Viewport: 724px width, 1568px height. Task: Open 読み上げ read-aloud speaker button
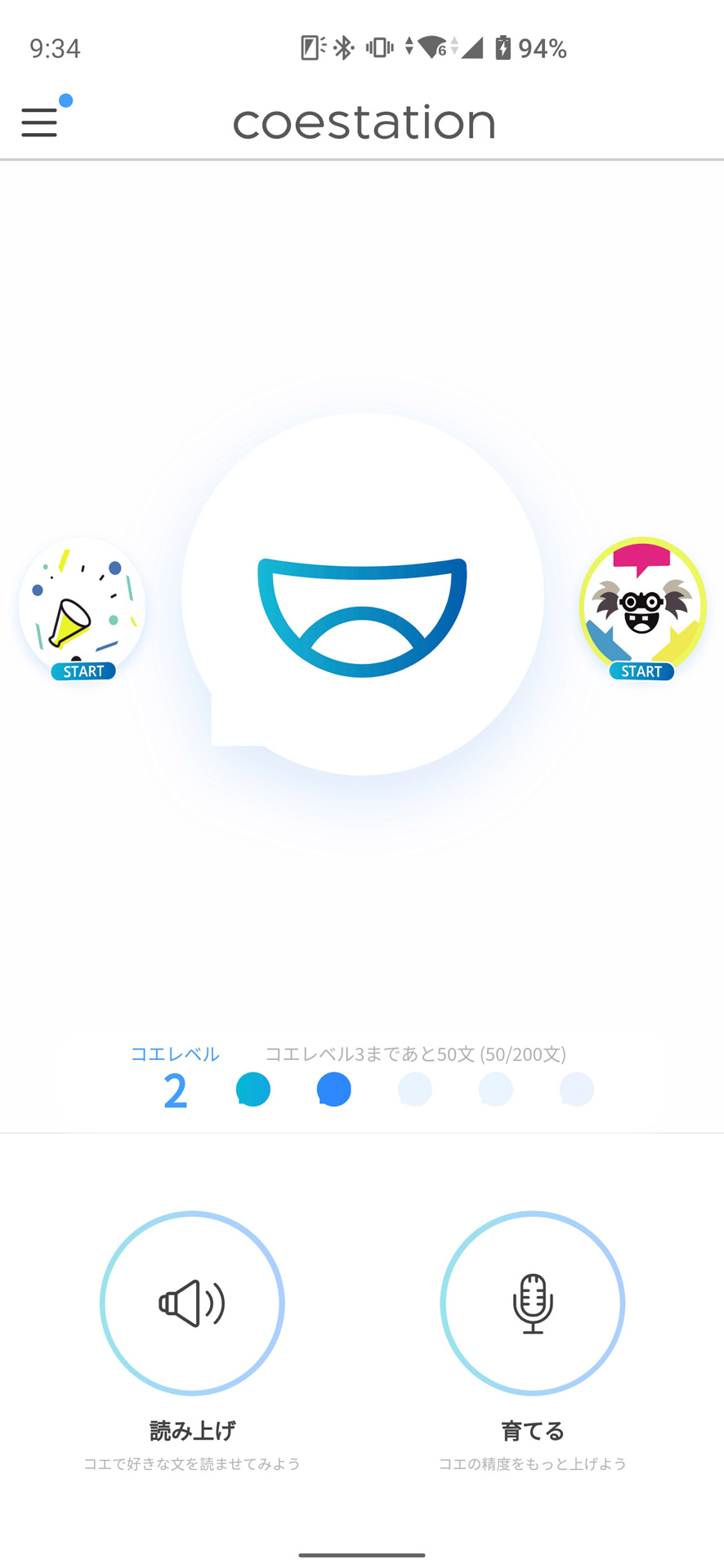coord(192,1303)
